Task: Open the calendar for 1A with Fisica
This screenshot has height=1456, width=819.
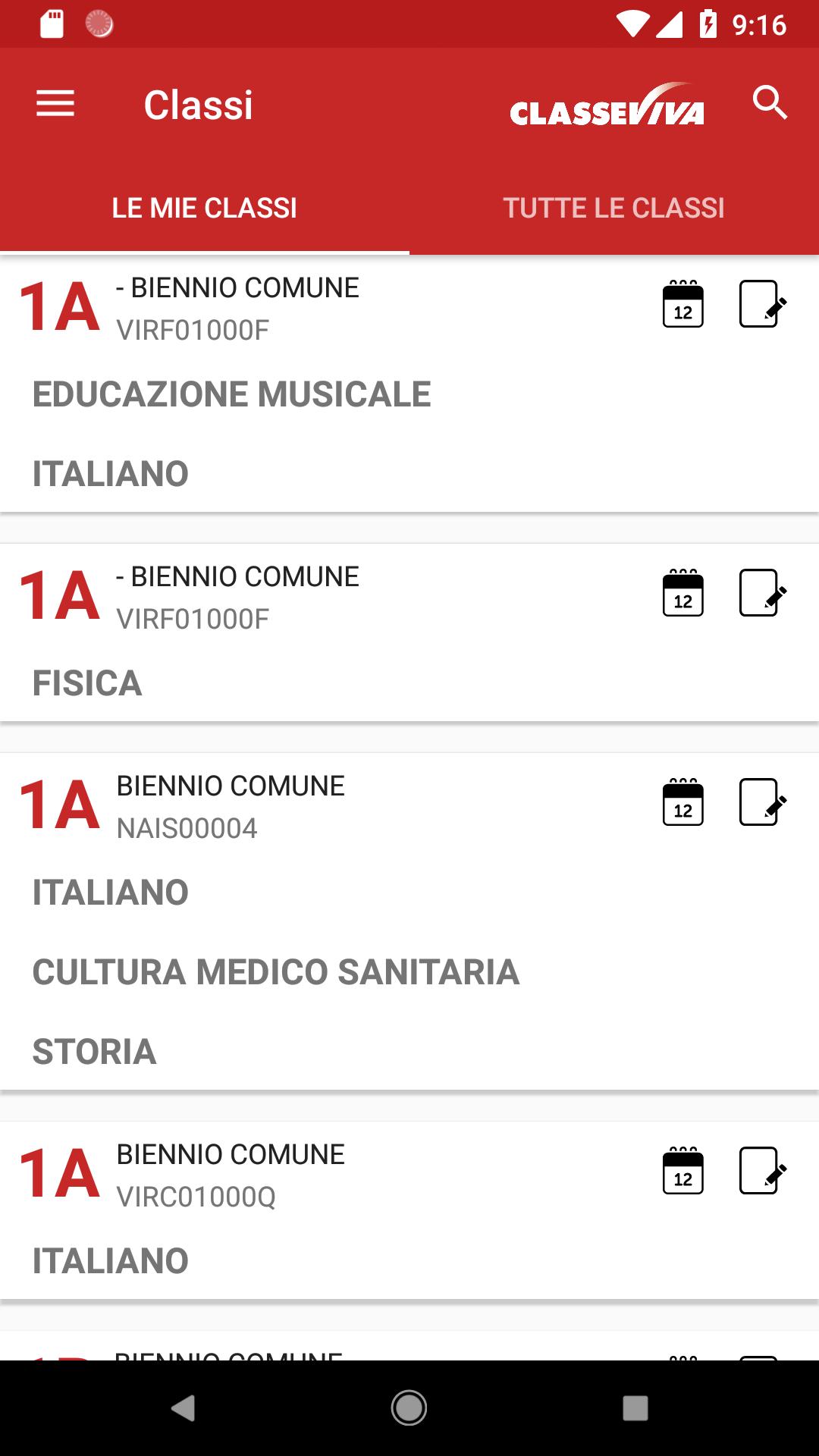Action: pos(683,594)
